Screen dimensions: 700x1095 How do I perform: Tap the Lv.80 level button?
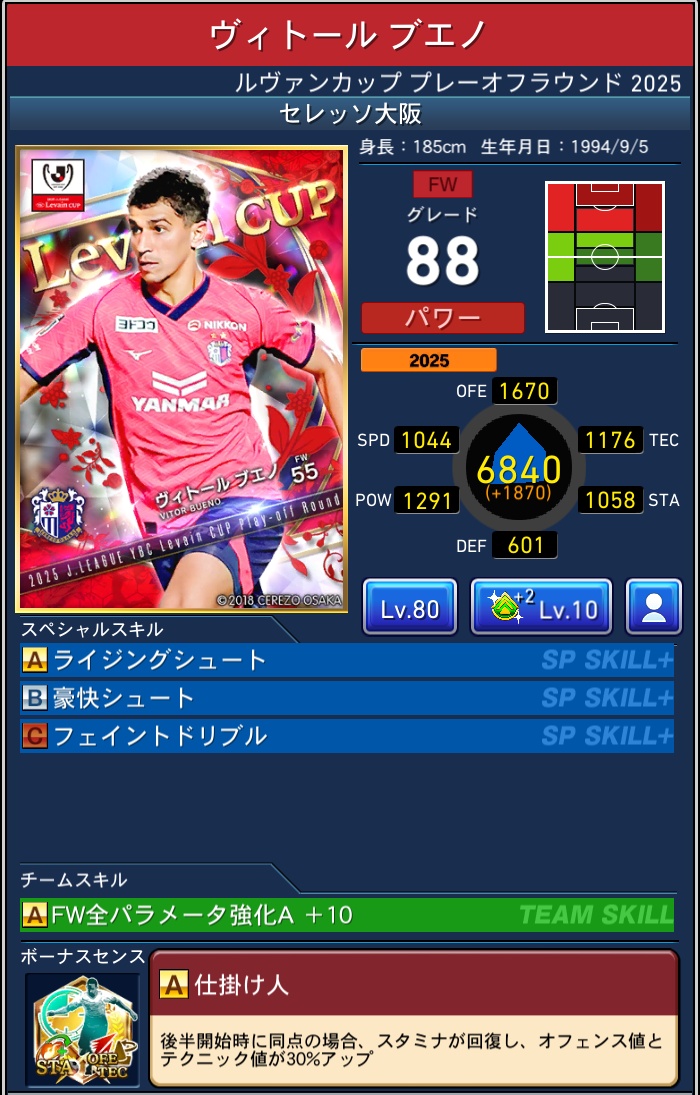click(x=410, y=607)
